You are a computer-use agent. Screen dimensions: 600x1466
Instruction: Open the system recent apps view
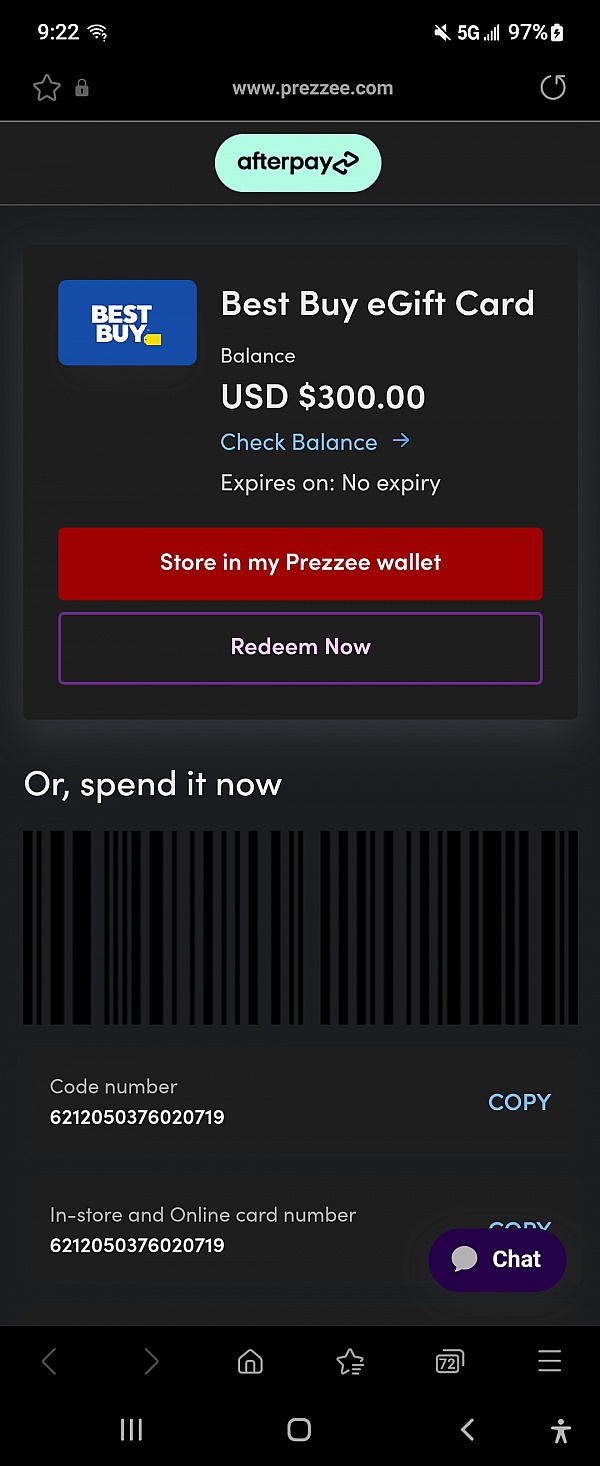click(x=131, y=1430)
